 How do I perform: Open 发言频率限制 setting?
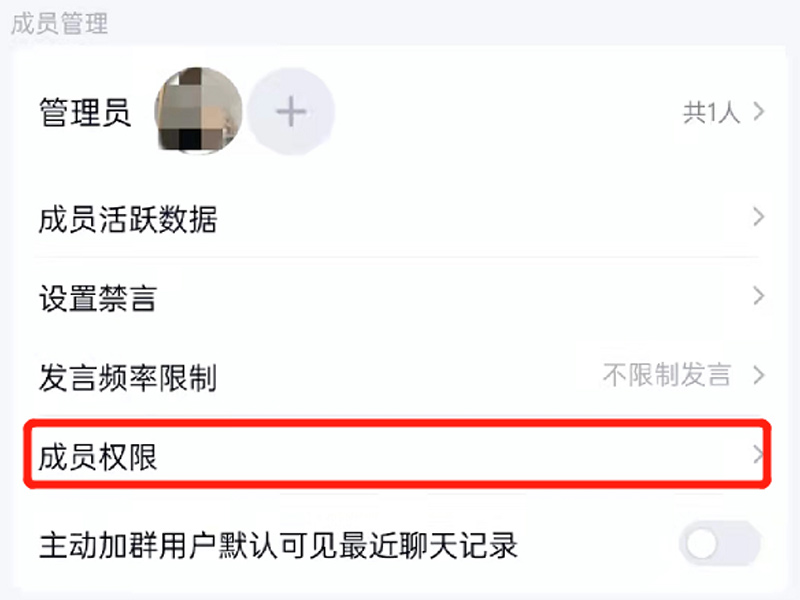(x=400, y=377)
